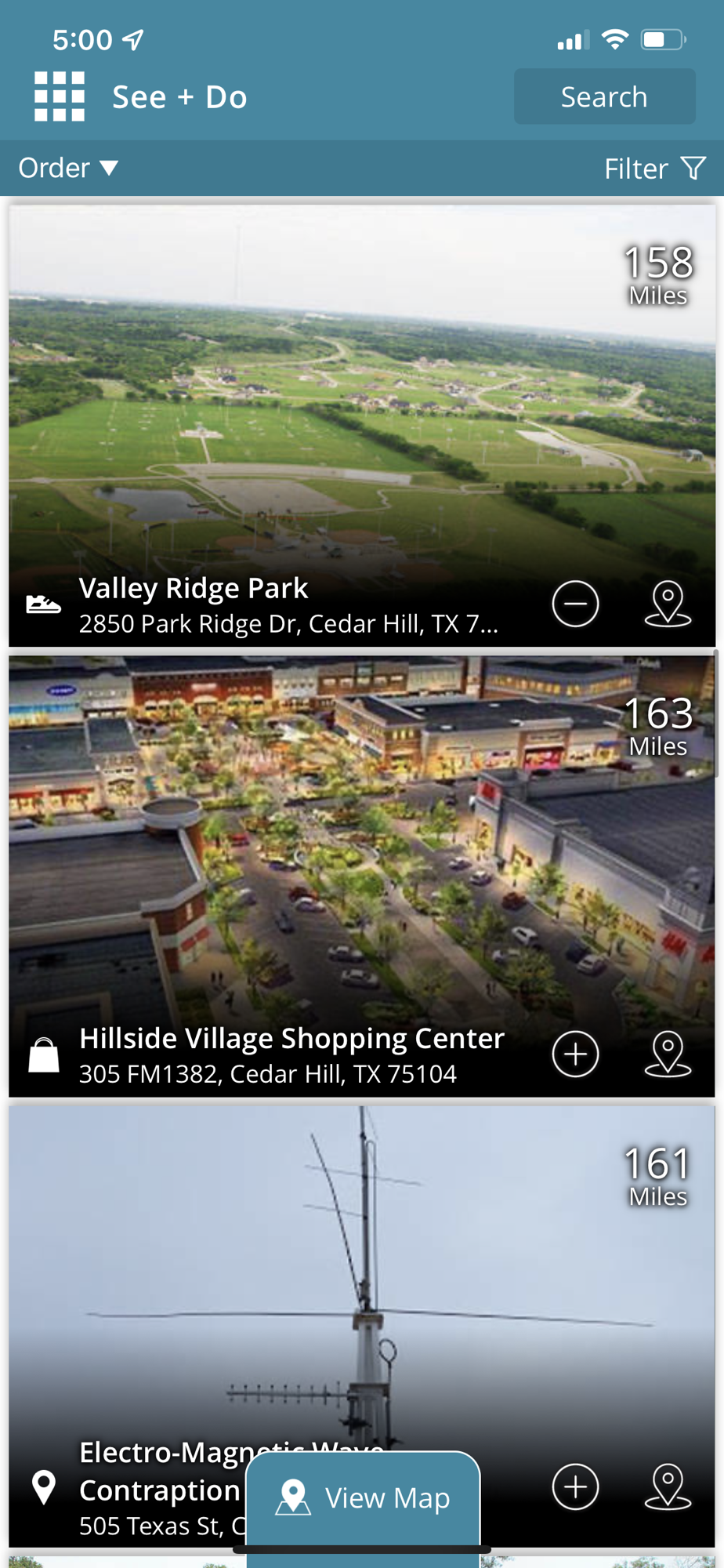Screen dimensions: 724x1568
Task: Show Valley Ridge Park on map
Action: point(668,604)
